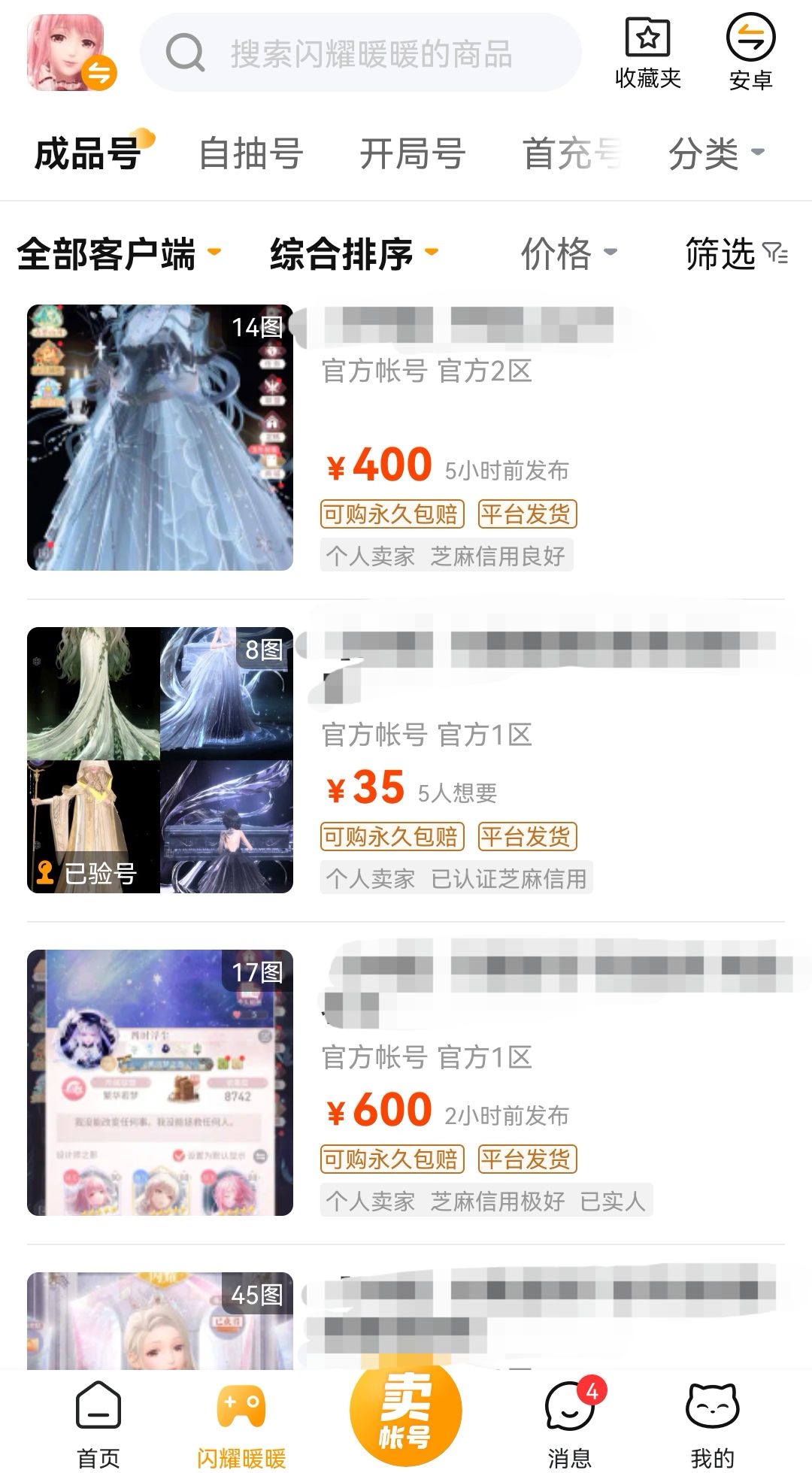Open the search box for 闪耀暖暖 items

[361, 54]
